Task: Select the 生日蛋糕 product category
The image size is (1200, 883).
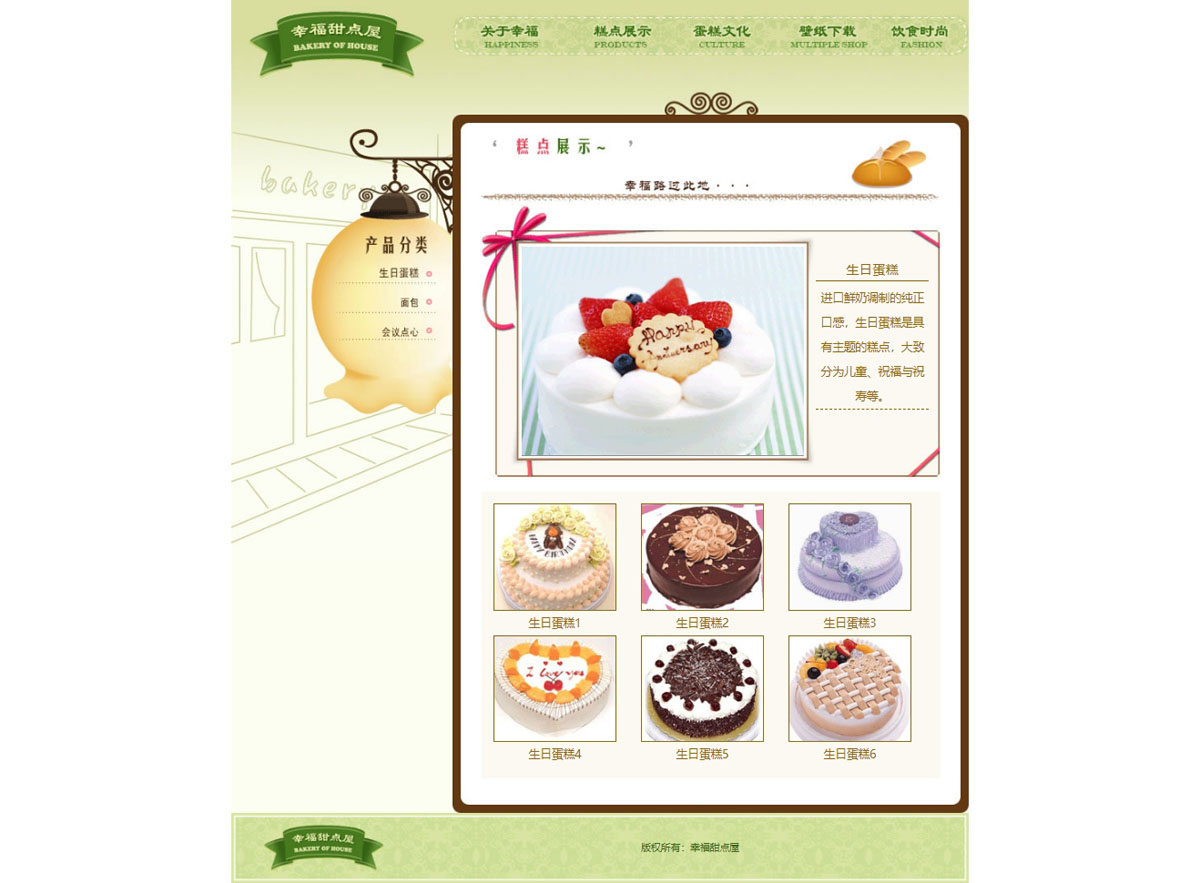Action: (398, 273)
